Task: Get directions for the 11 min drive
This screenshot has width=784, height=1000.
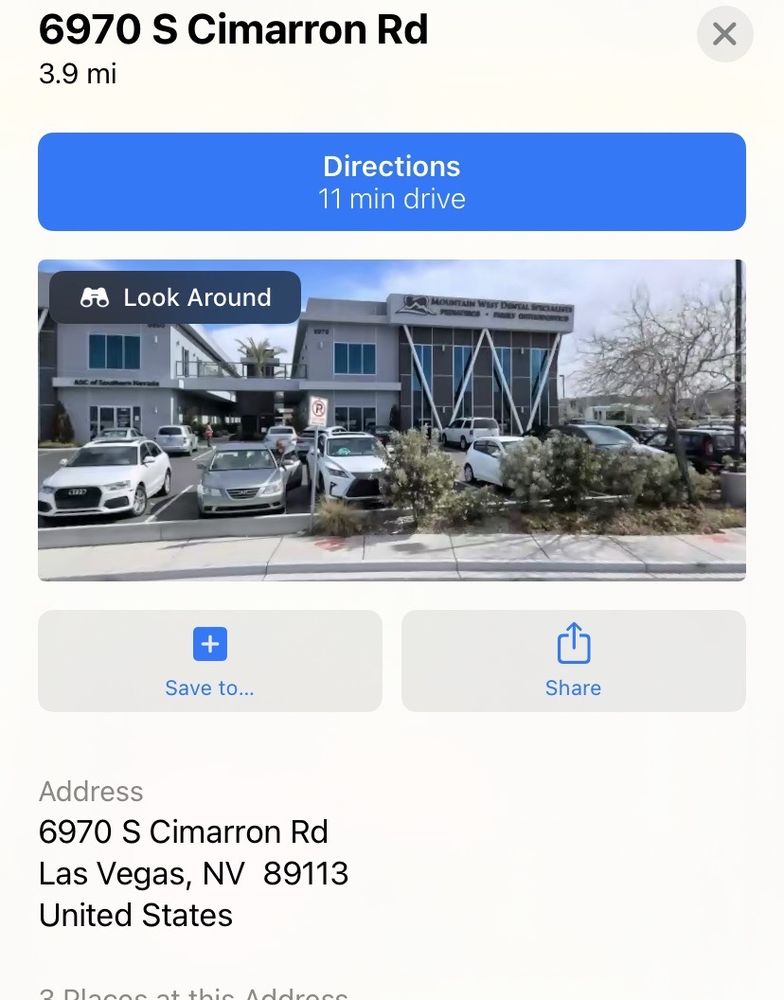Action: [x=392, y=182]
